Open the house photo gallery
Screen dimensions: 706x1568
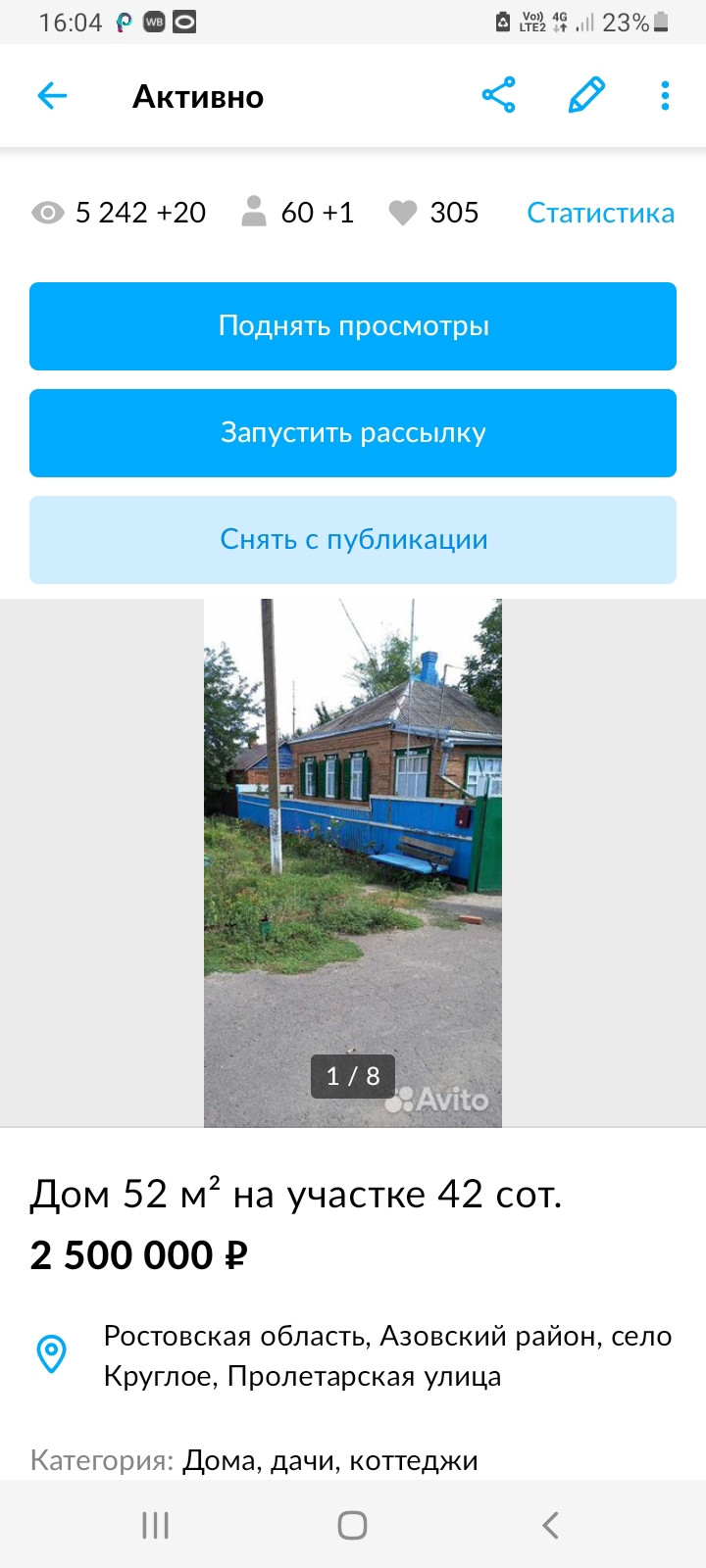pos(353,862)
